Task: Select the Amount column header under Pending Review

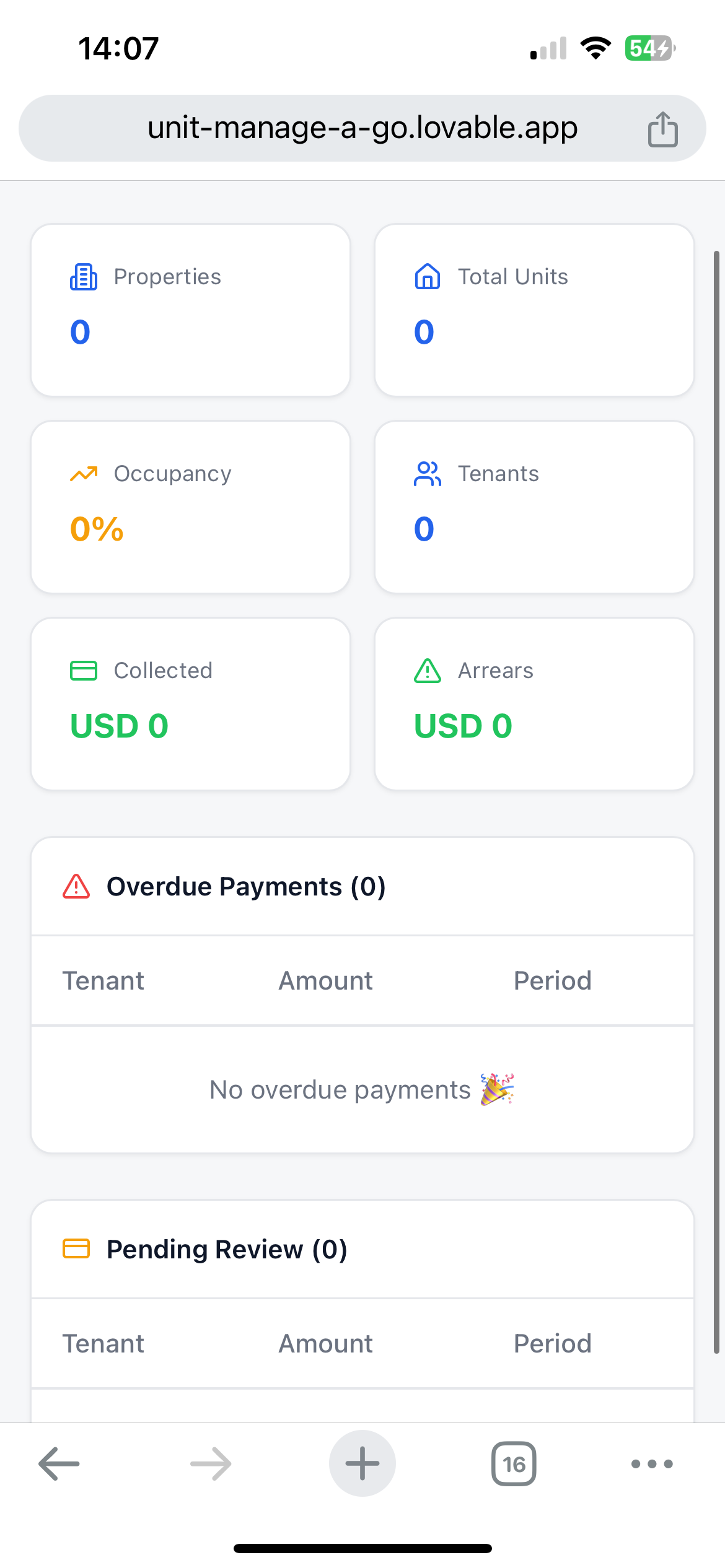Action: point(325,1343)
